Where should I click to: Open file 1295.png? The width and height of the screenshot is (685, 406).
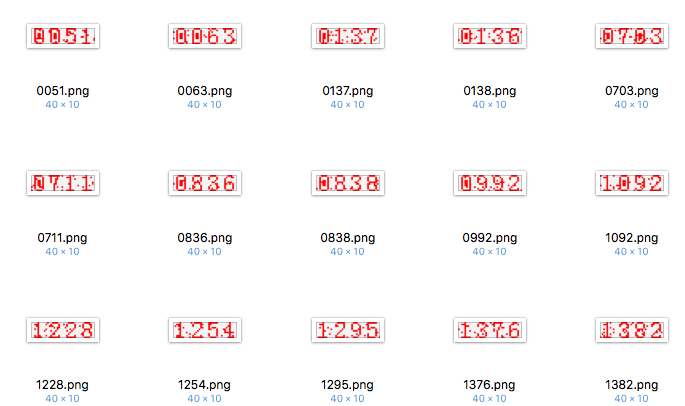click(348, 329)
